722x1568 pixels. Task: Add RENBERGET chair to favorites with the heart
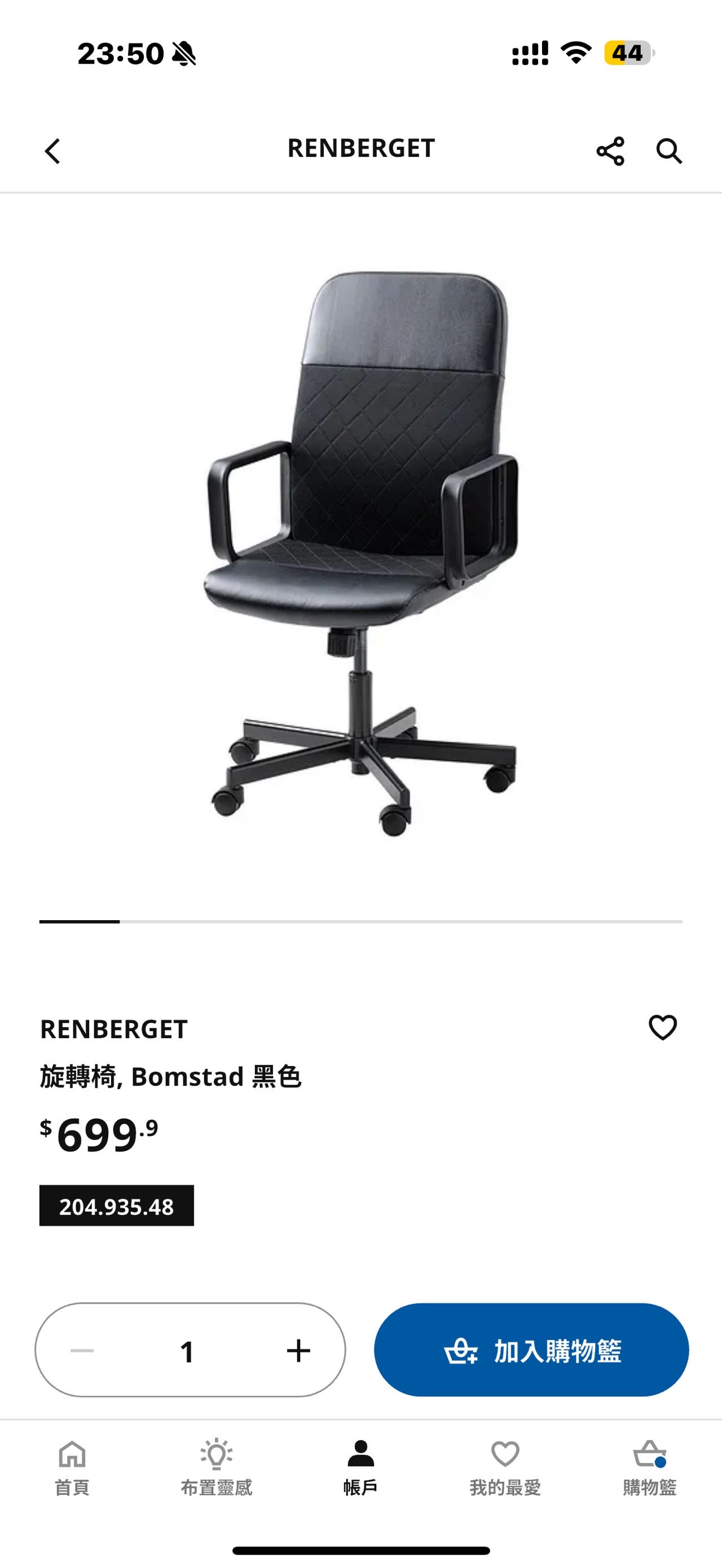662,1027
